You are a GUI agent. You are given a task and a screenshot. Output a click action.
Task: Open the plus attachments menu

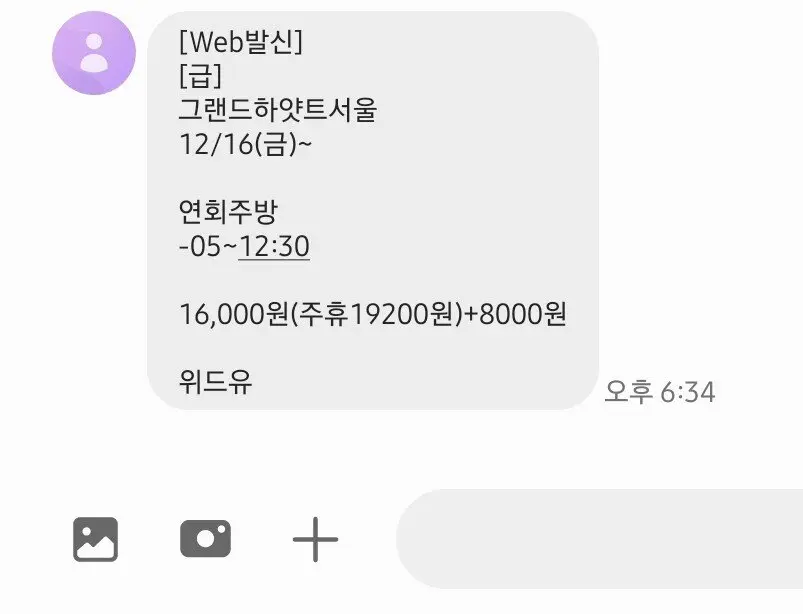[x=315, y=541]
